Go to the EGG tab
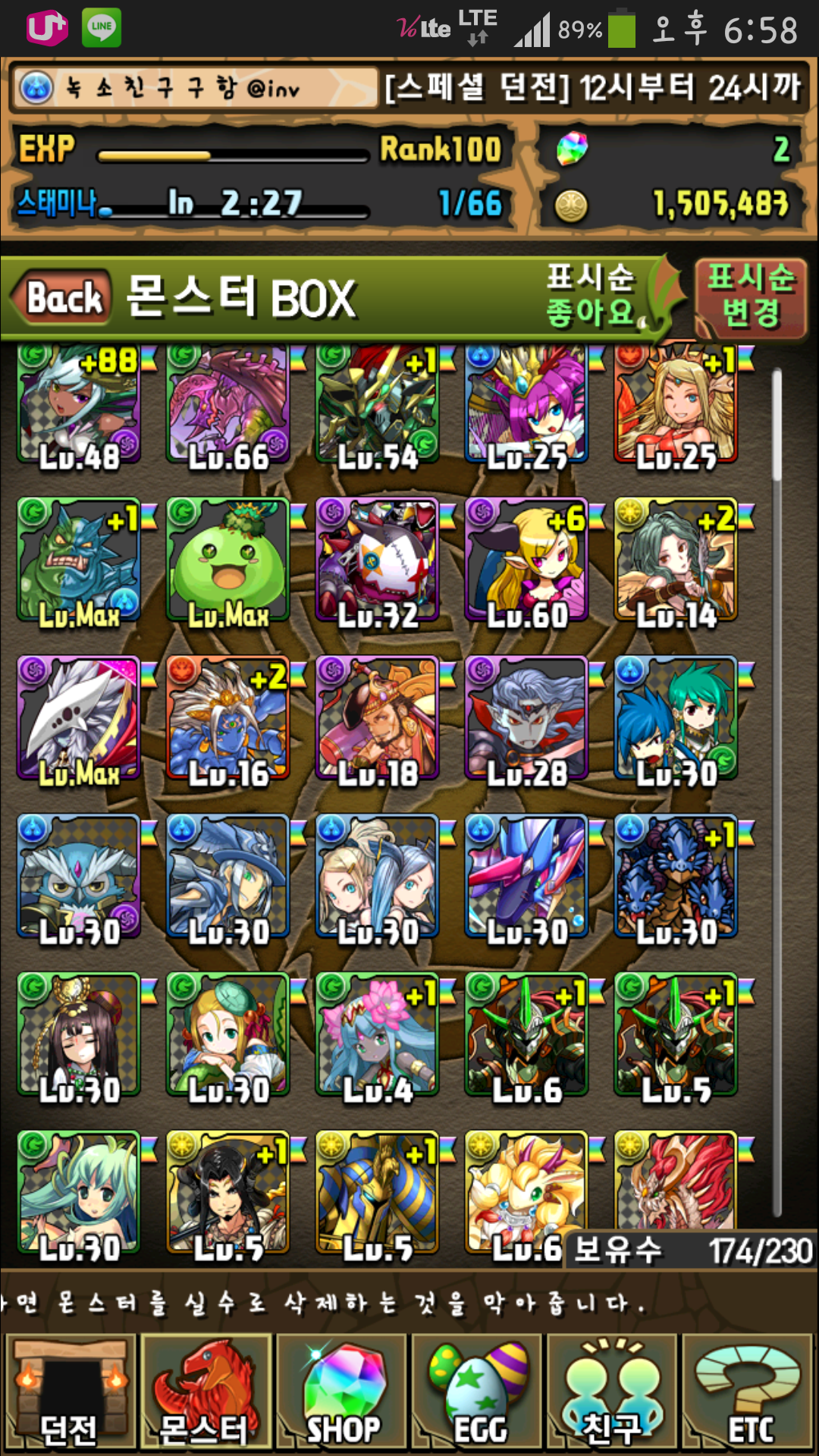This screenshot has width=819, height=1456. point(476,1394)
